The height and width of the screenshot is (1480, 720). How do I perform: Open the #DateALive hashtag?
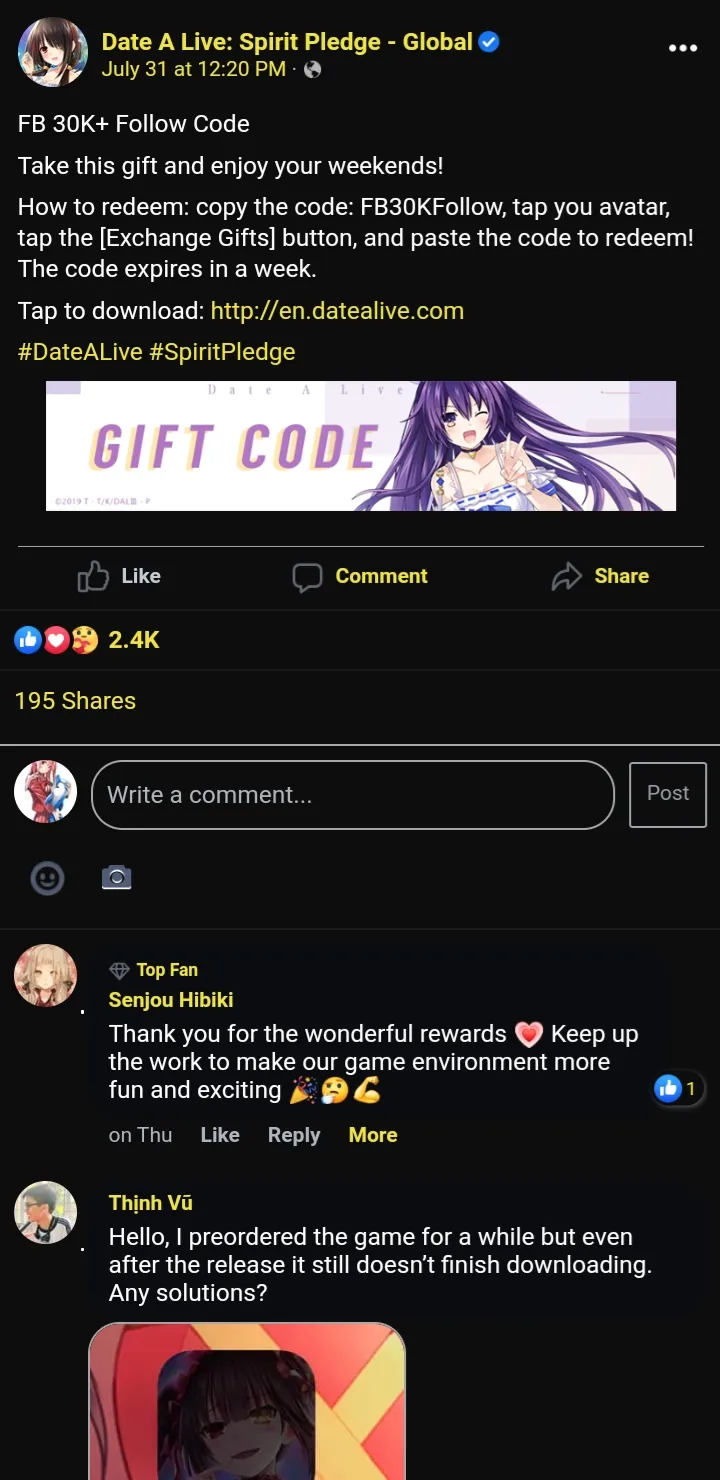[80, 352]
